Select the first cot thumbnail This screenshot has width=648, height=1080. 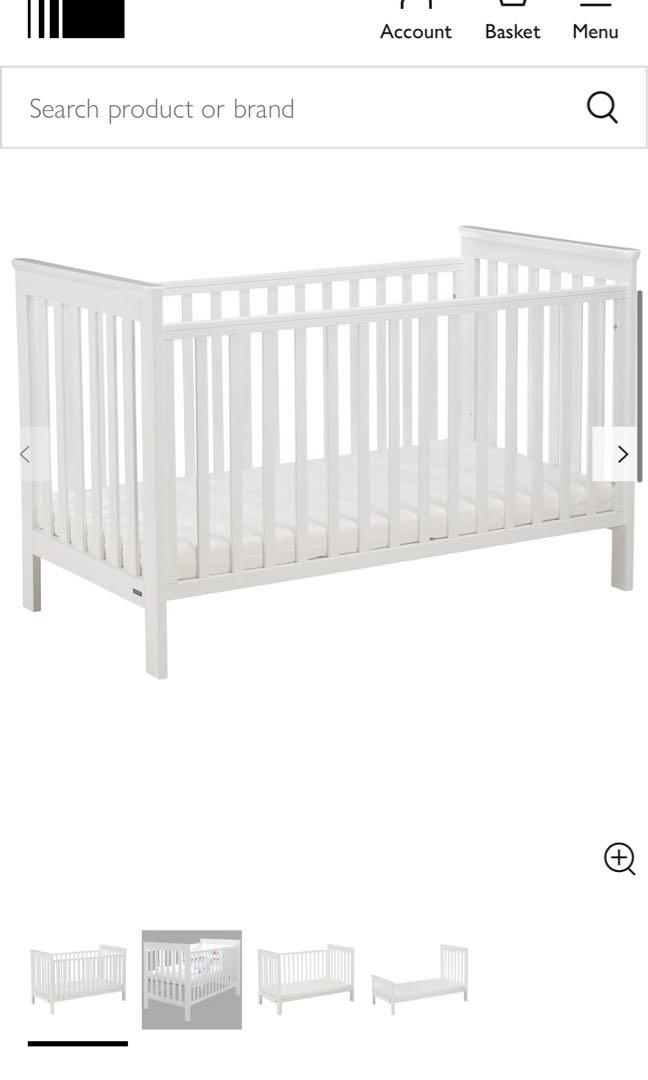tap(78, 979)
